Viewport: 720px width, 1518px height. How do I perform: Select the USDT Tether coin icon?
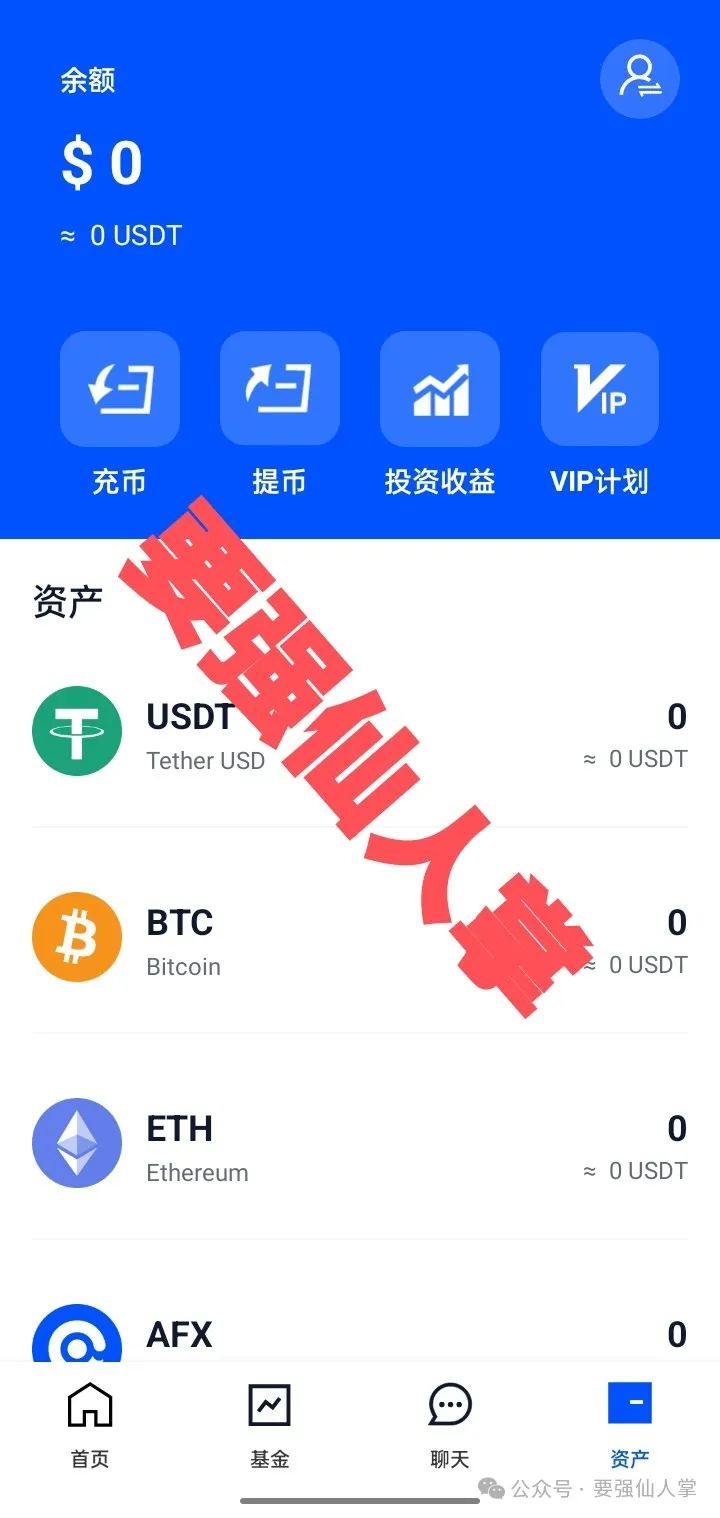(x=77, y=731)
